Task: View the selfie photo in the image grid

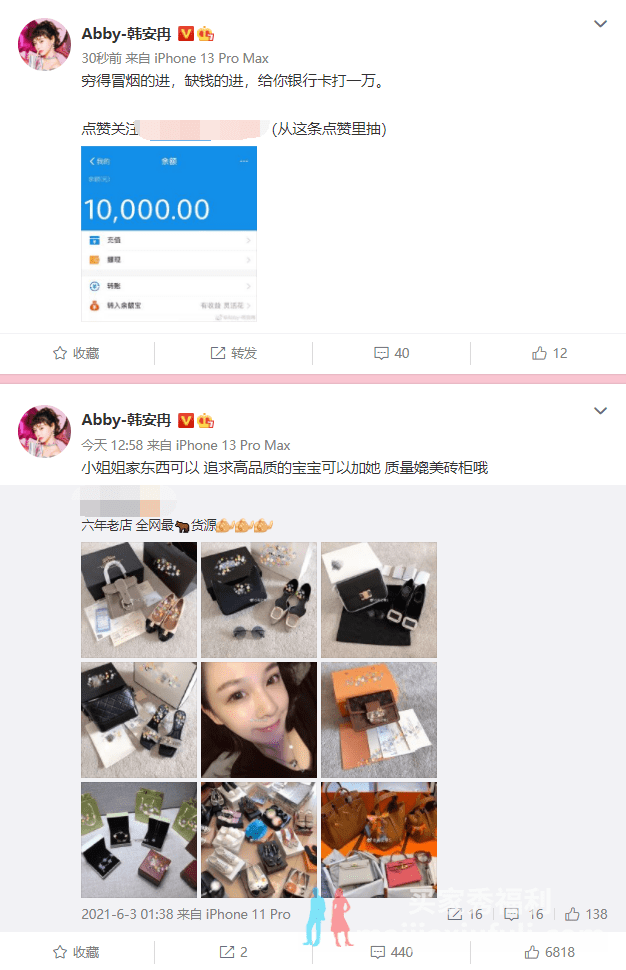Action: pos(259,719)
